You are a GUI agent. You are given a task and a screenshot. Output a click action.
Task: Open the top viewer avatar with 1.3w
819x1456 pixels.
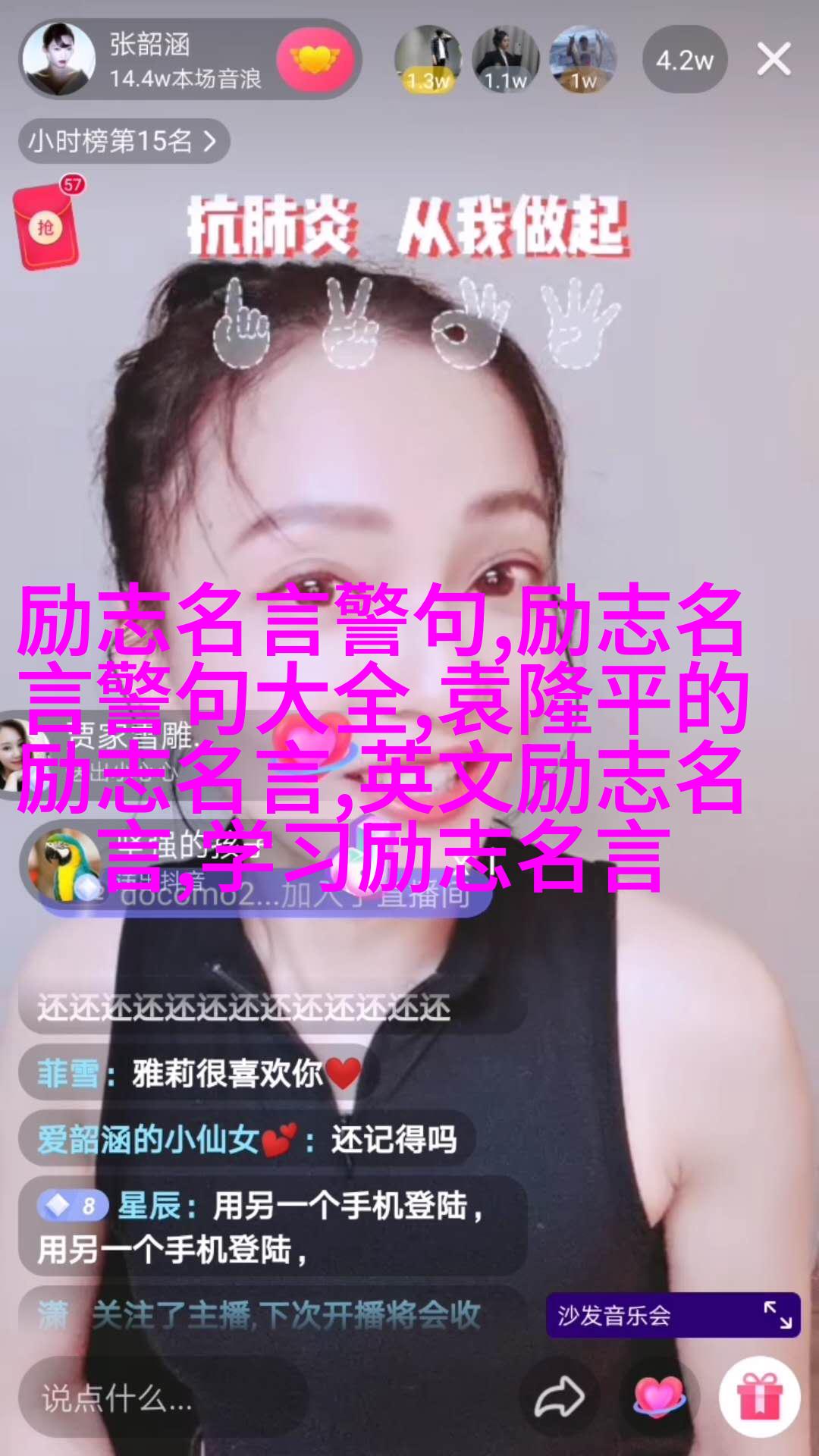point(428,59)
